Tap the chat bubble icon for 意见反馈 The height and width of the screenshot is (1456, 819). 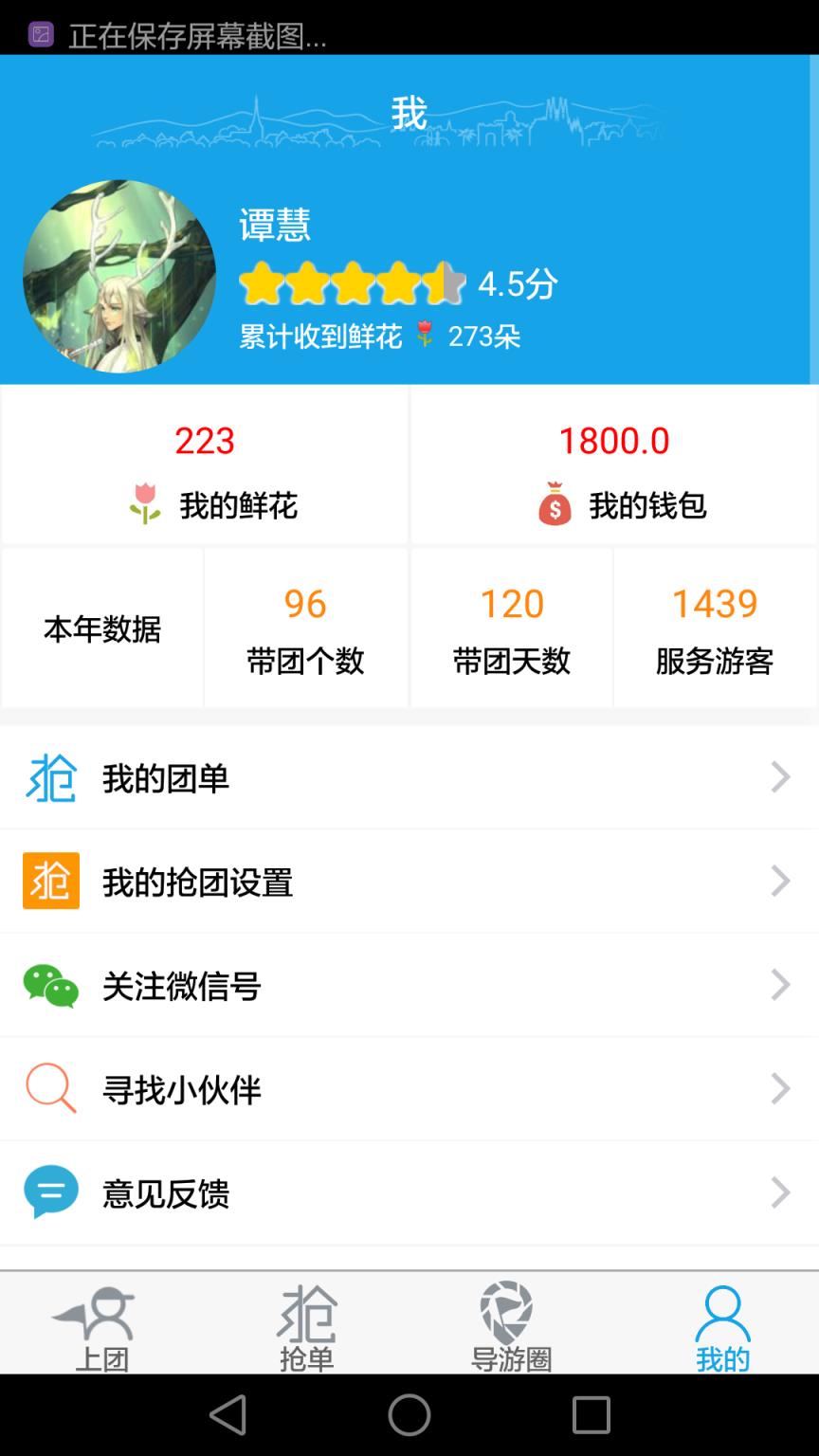tap(50, 1192)
